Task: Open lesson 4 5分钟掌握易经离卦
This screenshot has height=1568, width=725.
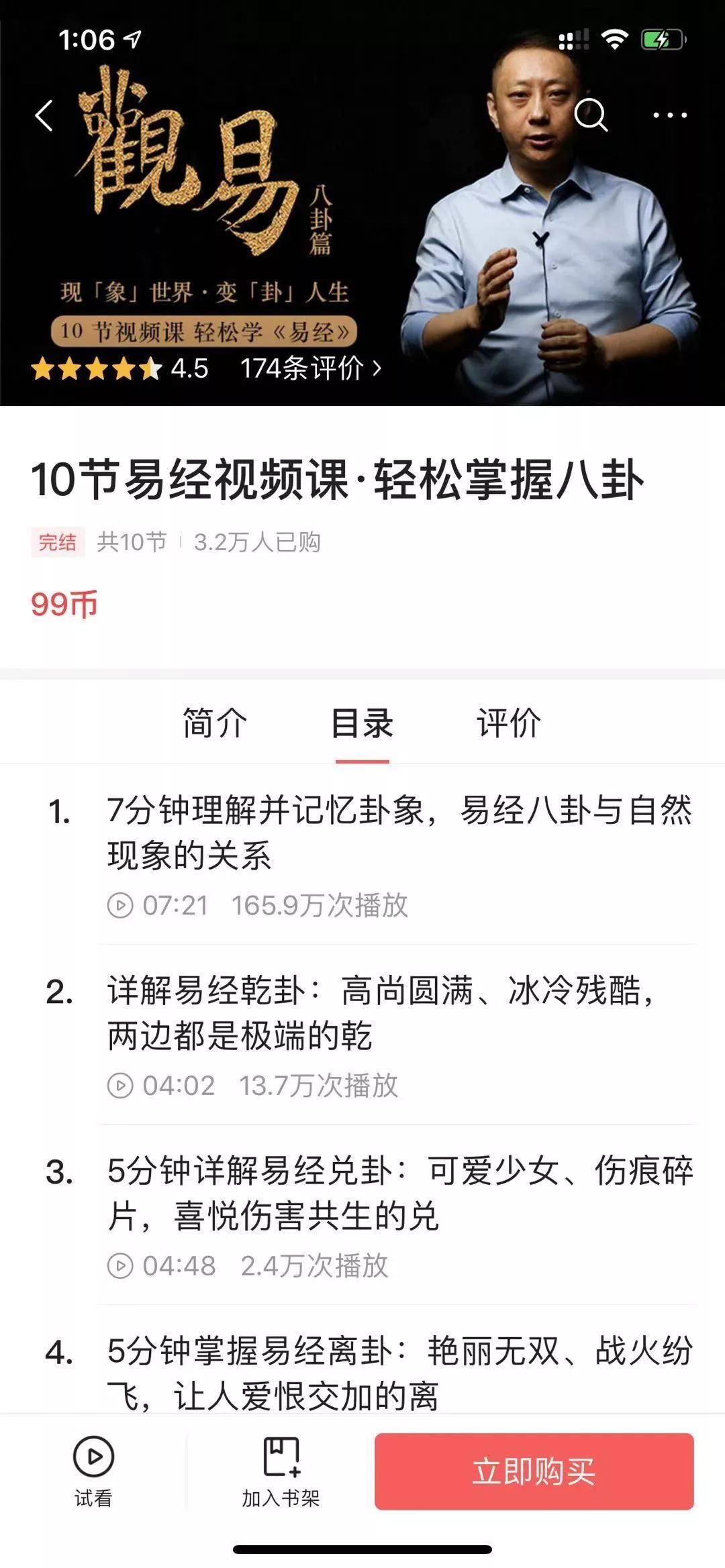Action: pyautogui.click(x=399, y=1372)
